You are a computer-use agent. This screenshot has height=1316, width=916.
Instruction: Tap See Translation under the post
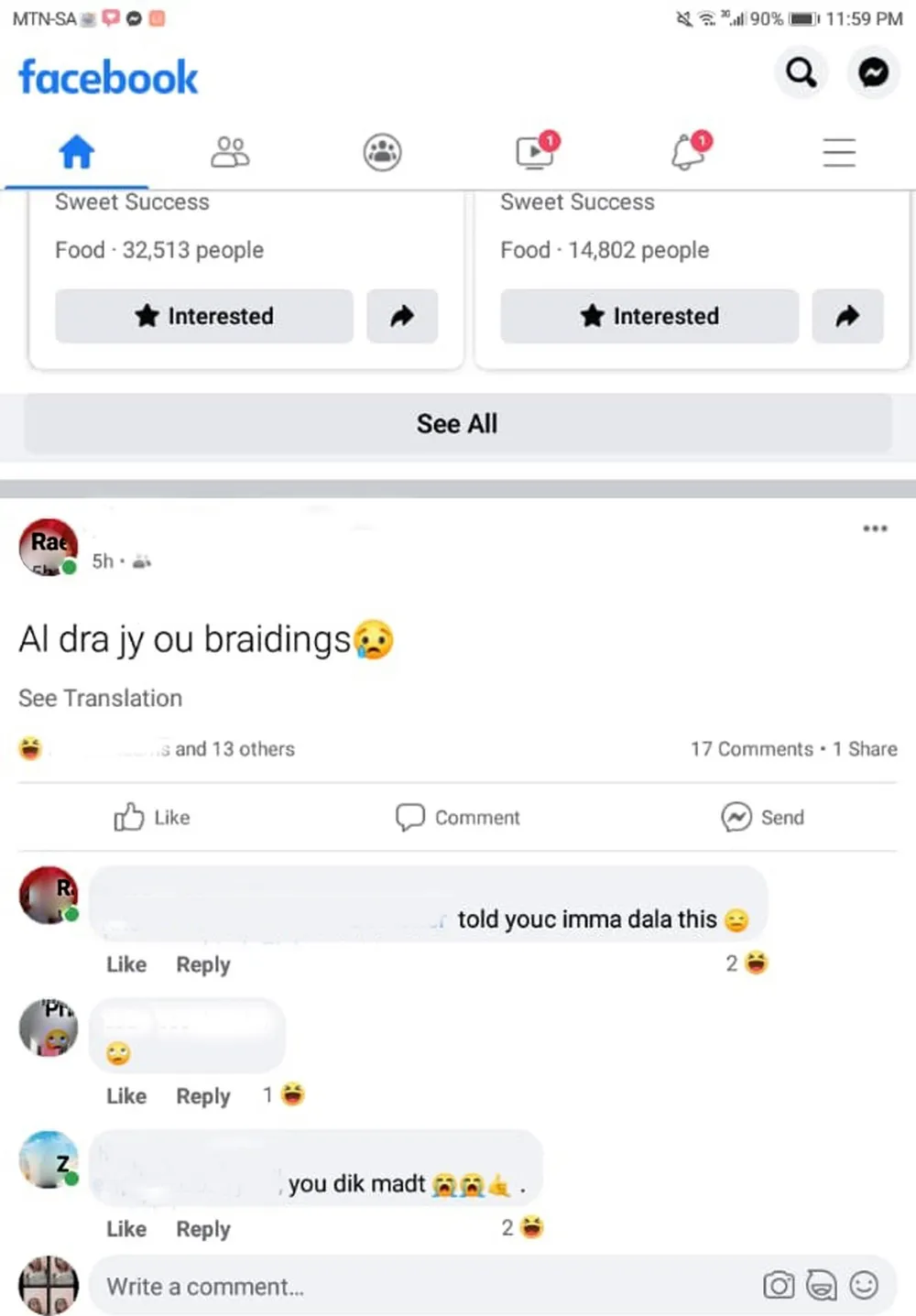pos(100,698)
